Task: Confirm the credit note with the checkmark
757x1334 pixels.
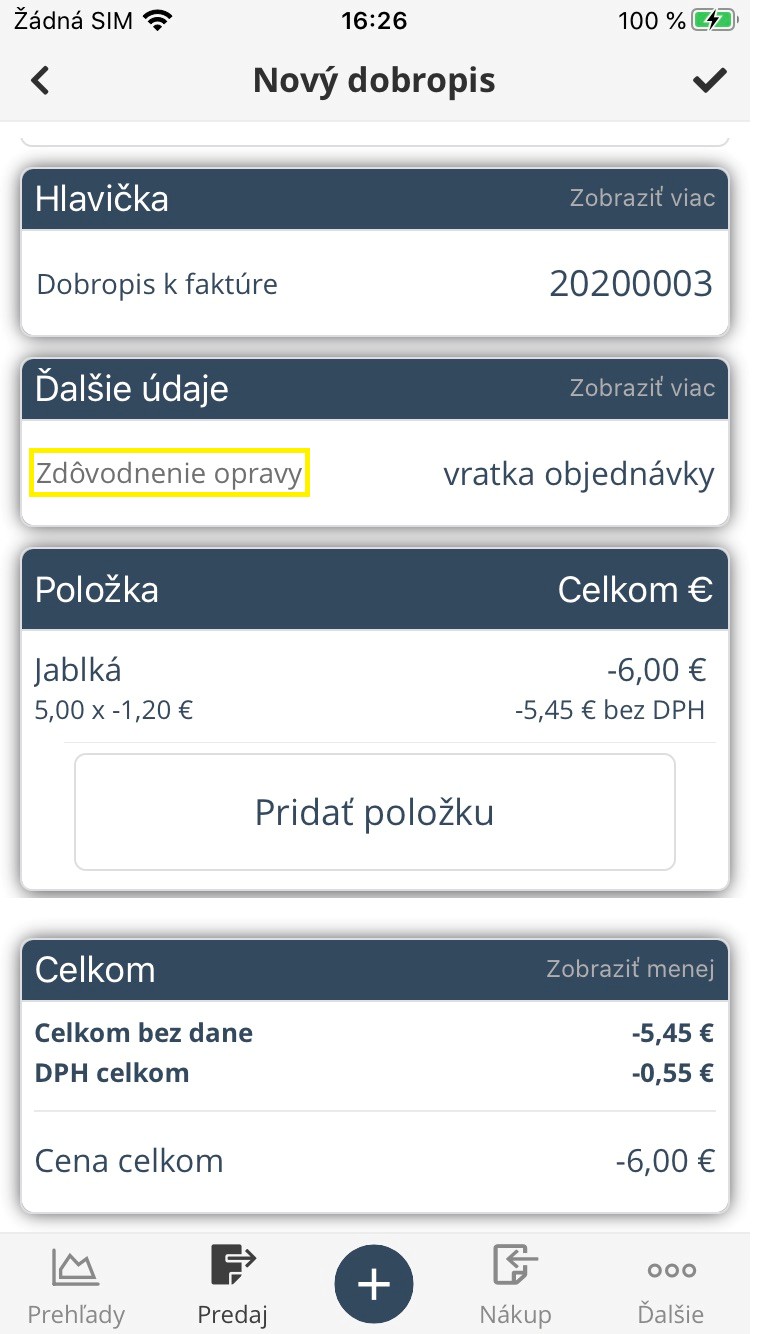Action: pyautogui.click(x=709, y=80)
